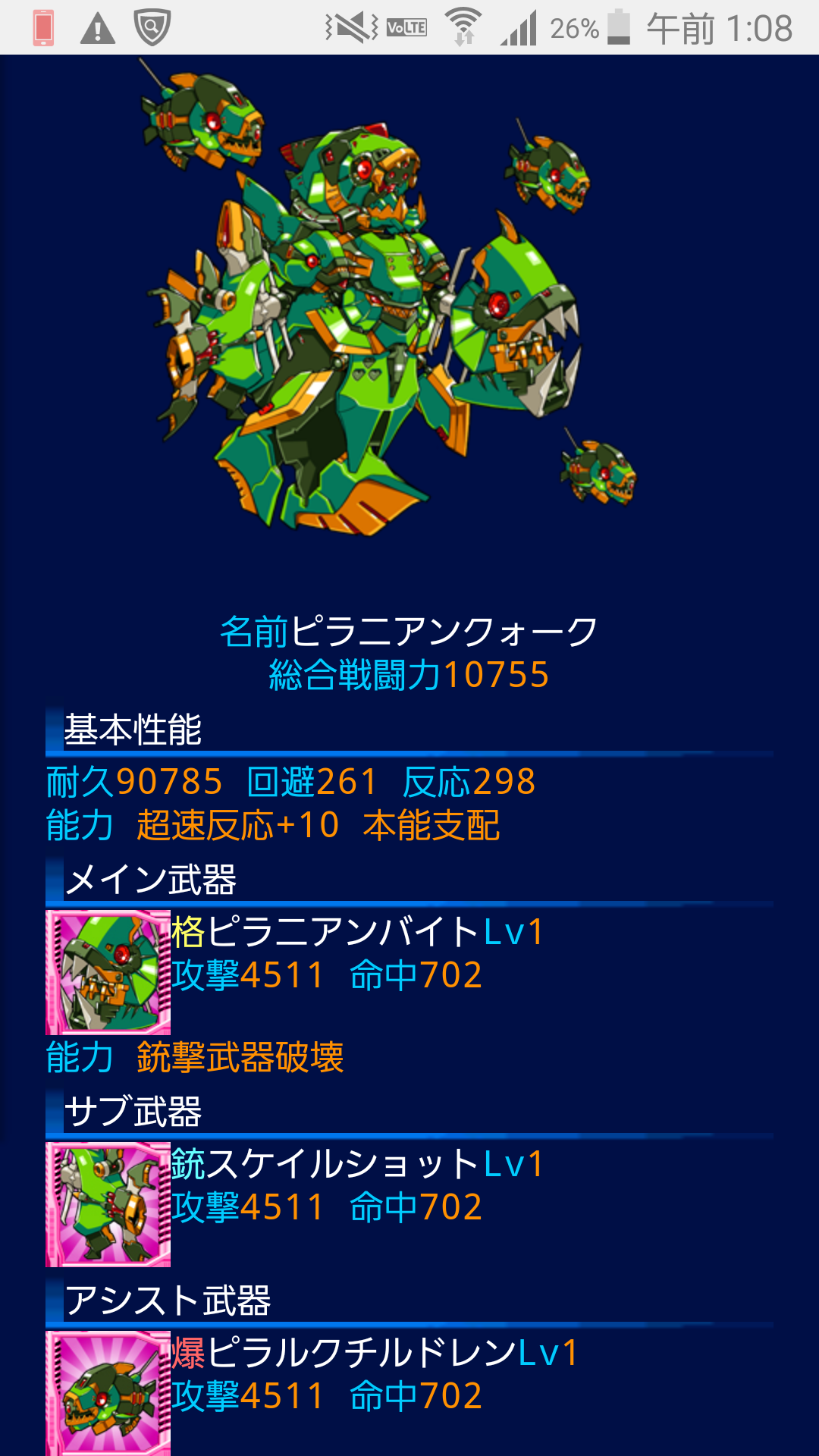Viewport: 819px width, 1456px height.
Task: Open the スケイルショット sub weapon icon
Action: coord(108,1204)
